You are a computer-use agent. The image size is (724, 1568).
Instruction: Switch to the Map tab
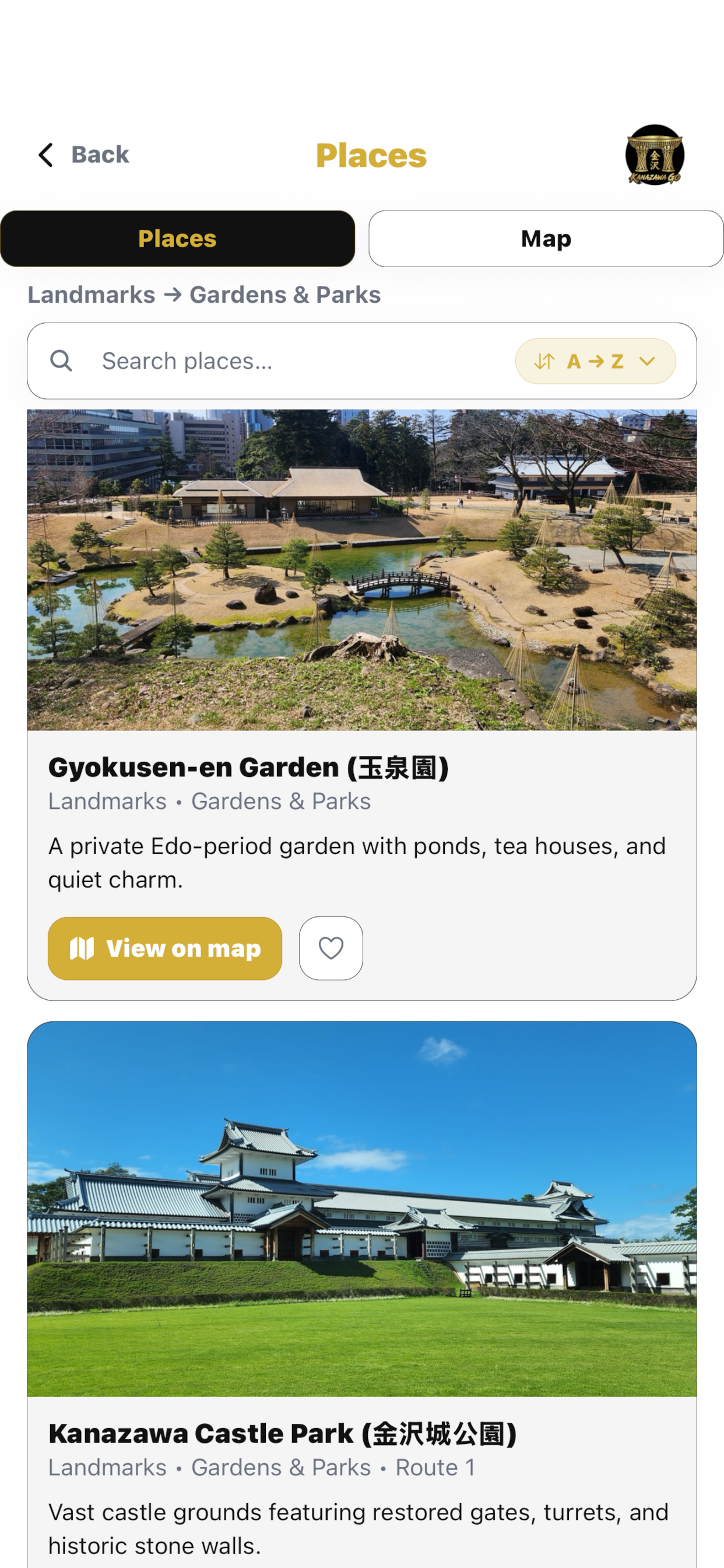(x=546, y=239)
